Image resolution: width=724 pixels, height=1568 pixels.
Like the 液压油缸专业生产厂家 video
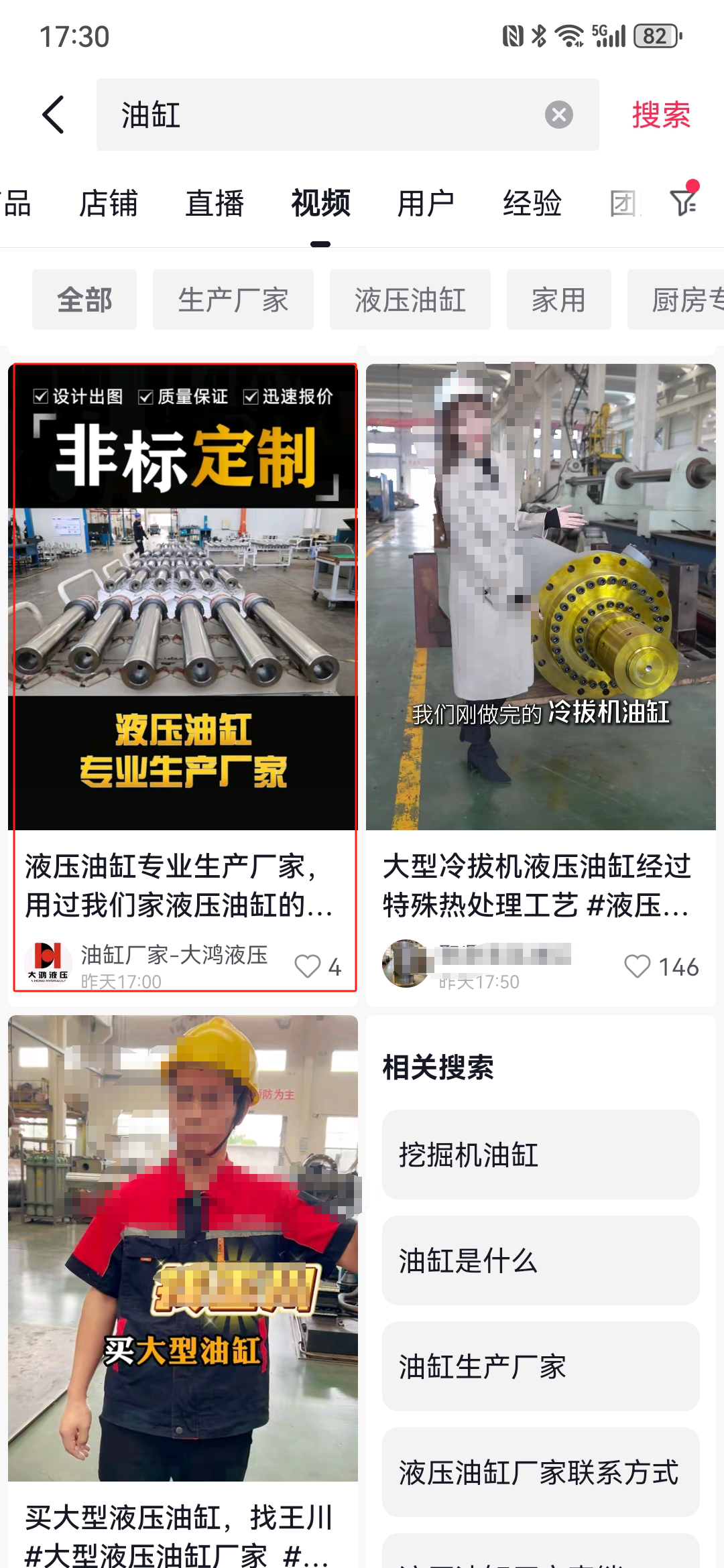[308, 966]
